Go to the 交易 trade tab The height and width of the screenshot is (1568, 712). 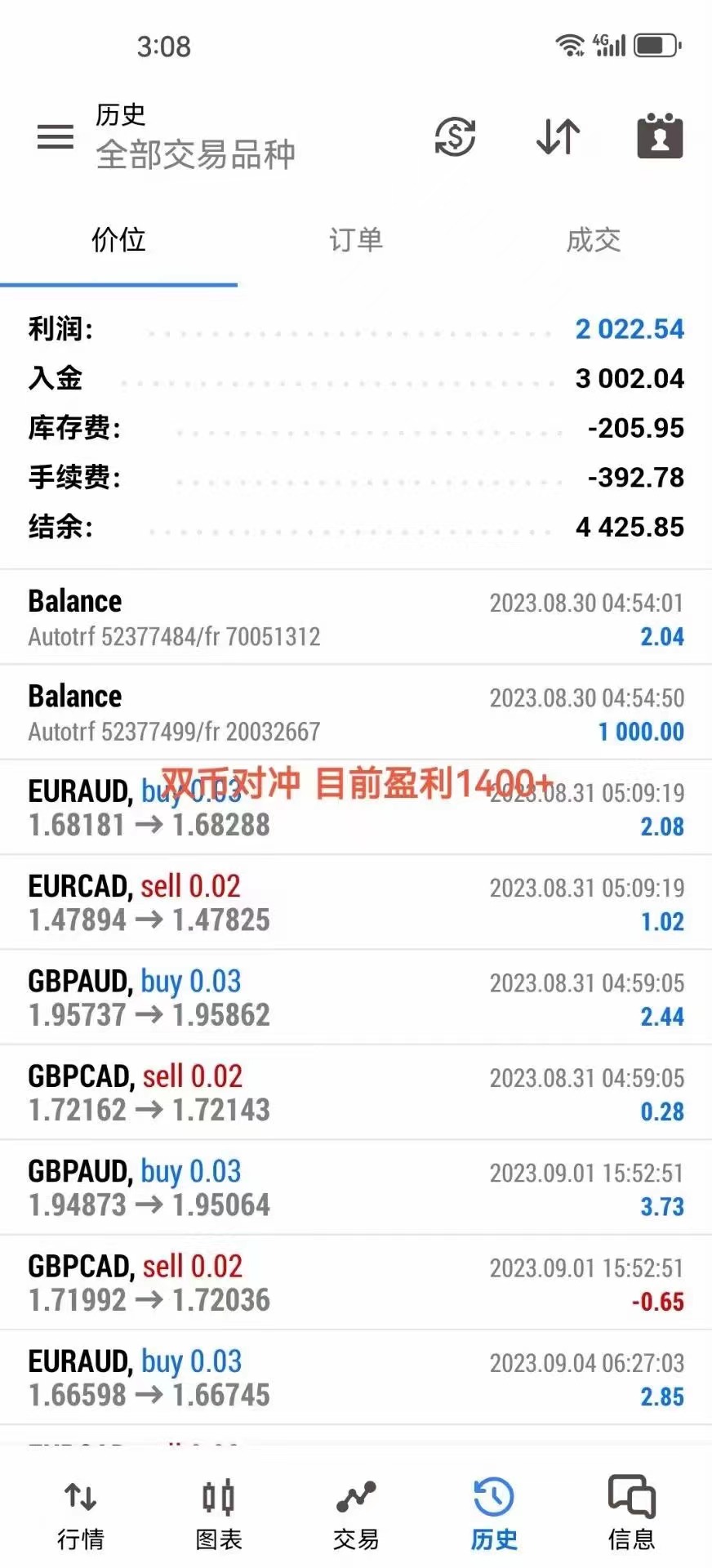click(356, 1515)
